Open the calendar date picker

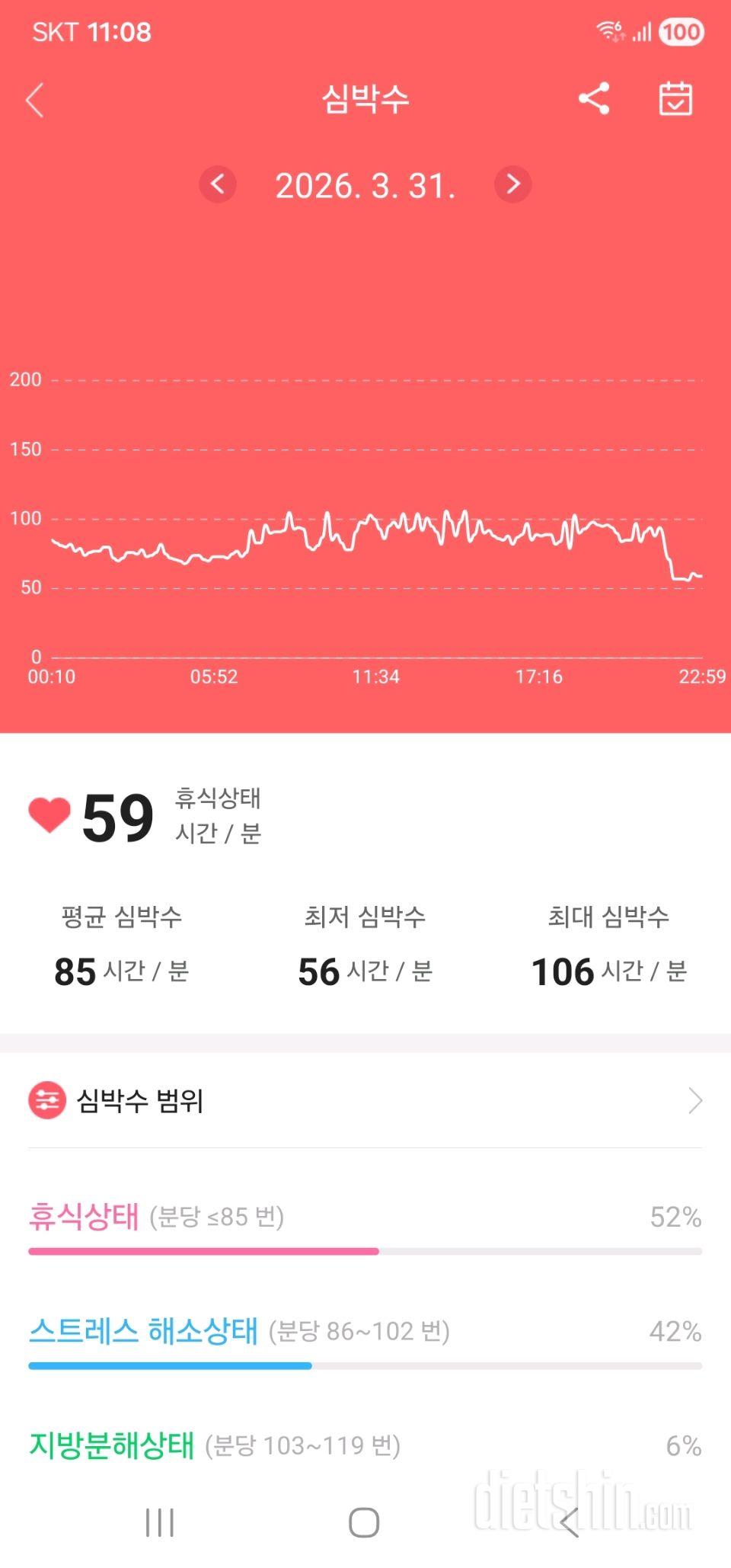[x=675, y=99]
